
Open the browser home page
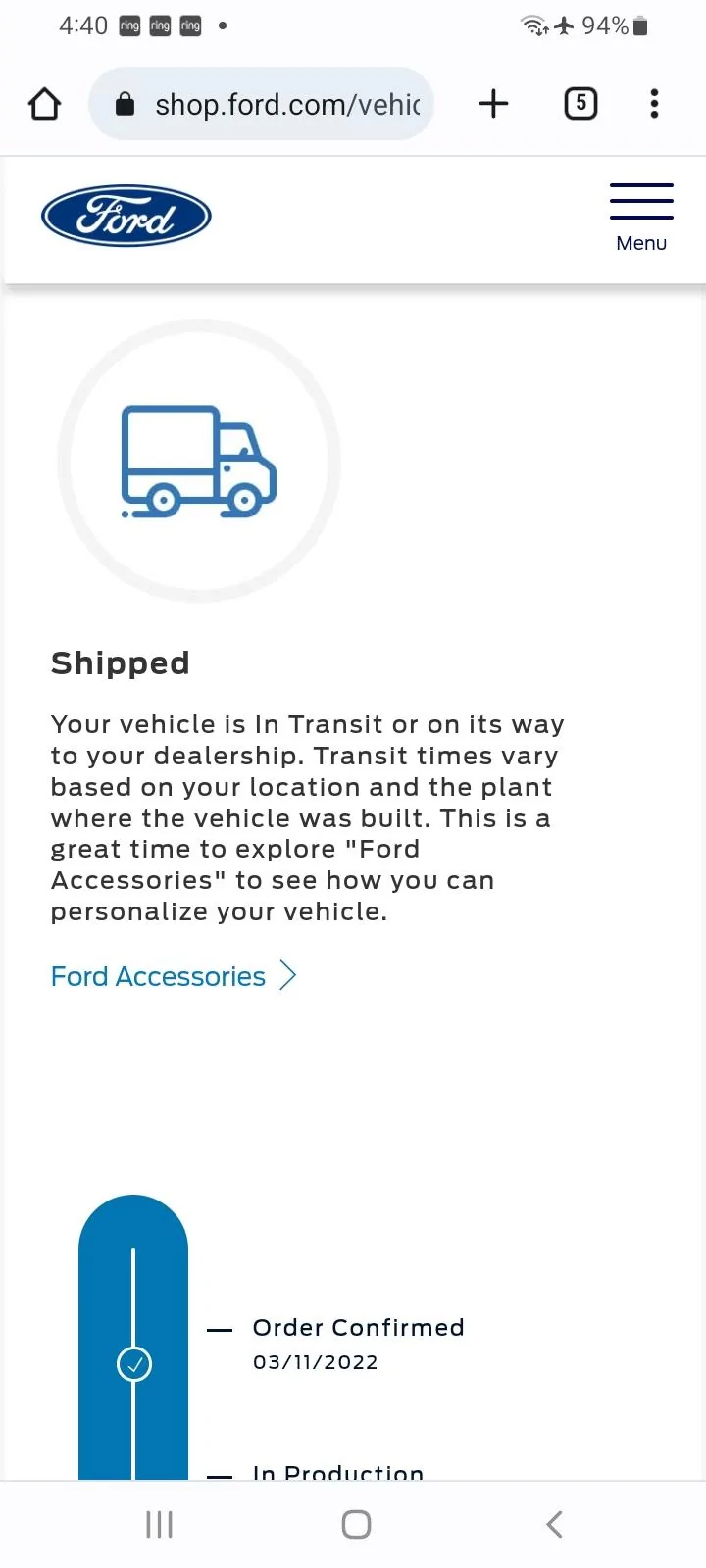tap(44, 104)
